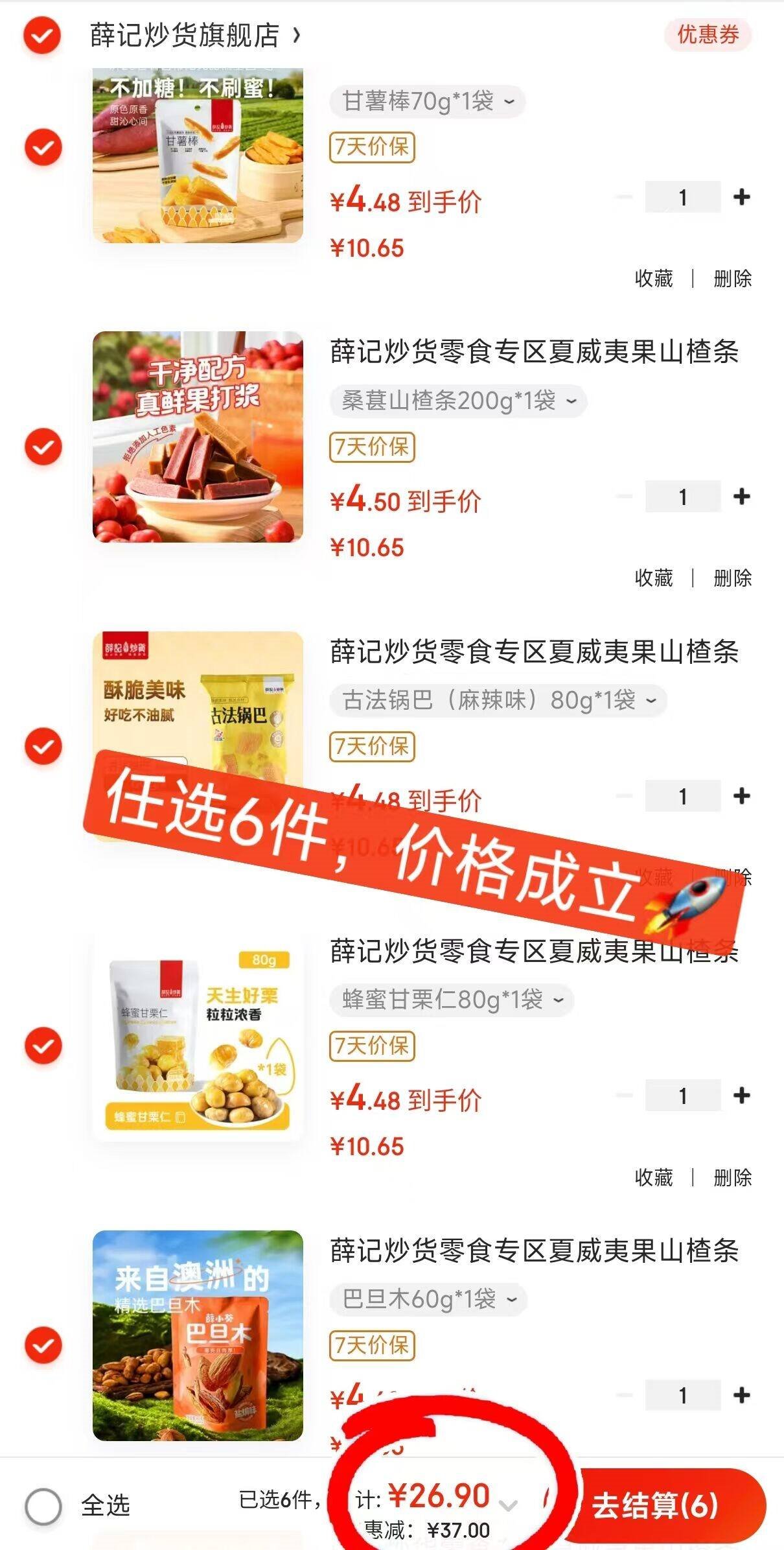Add one more 桑葚山楂条200g
This screenshot has height=1550, width=784.
[741, 497]
